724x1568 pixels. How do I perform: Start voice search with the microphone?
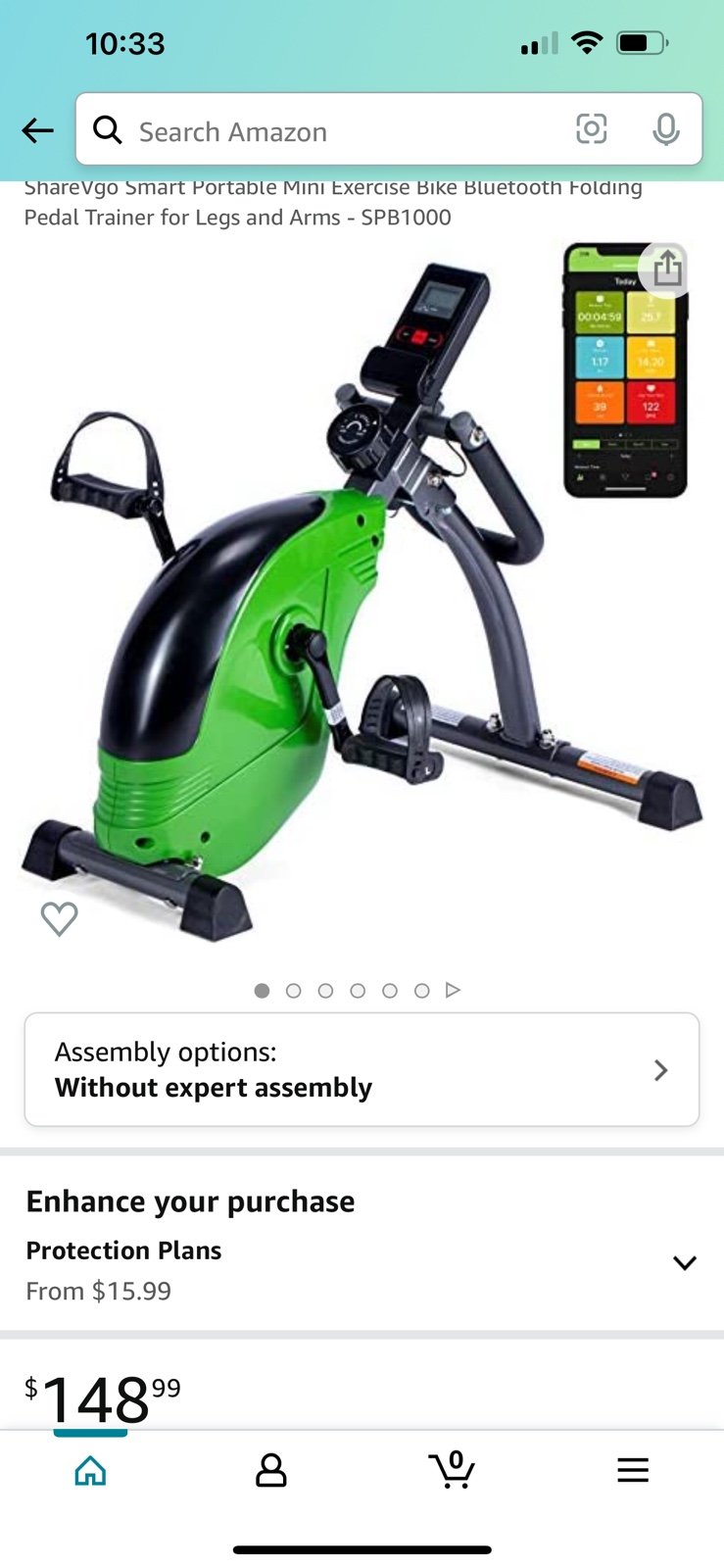point(666,129)
